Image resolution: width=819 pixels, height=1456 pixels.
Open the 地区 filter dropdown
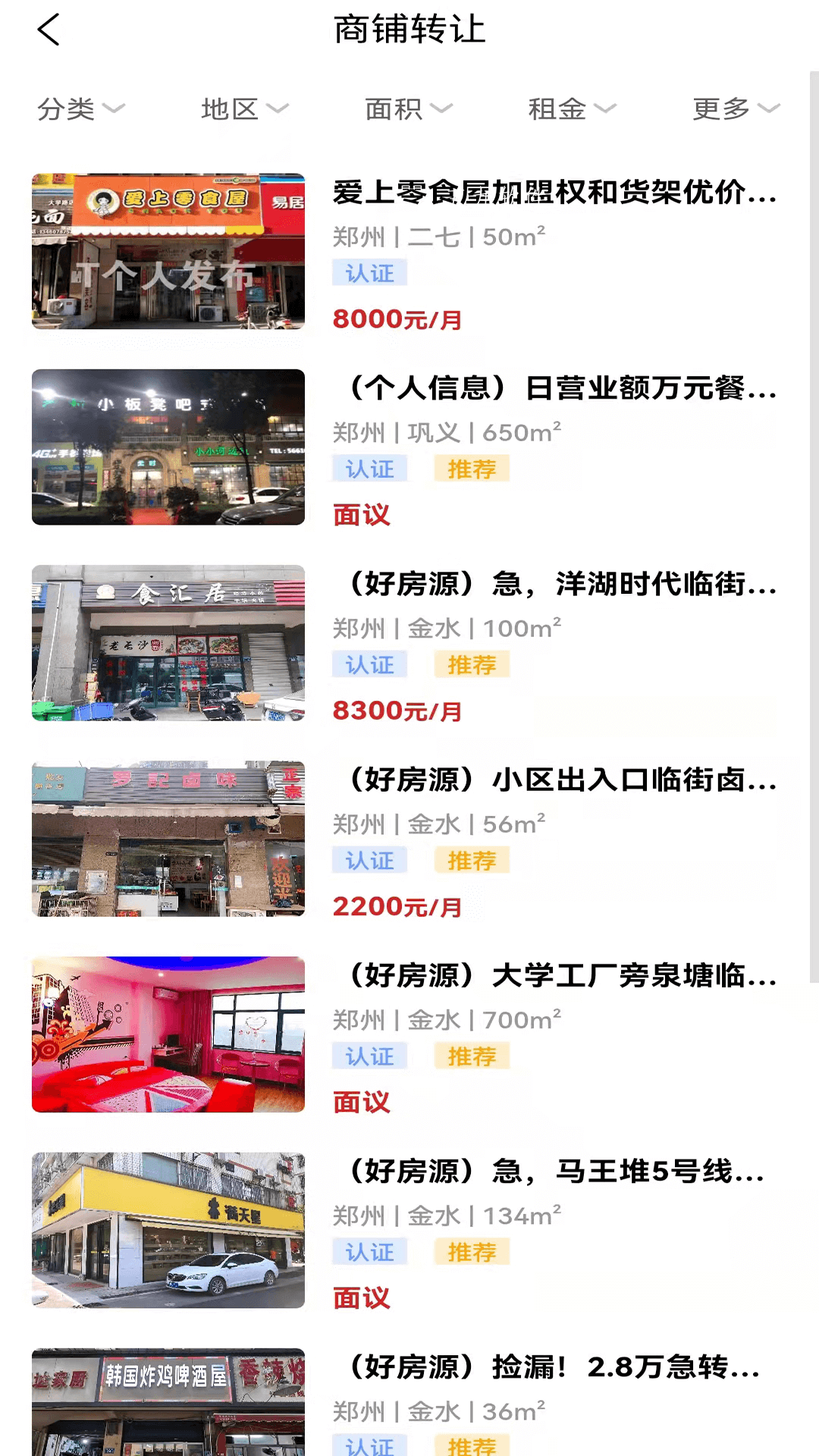pos(244,109)
